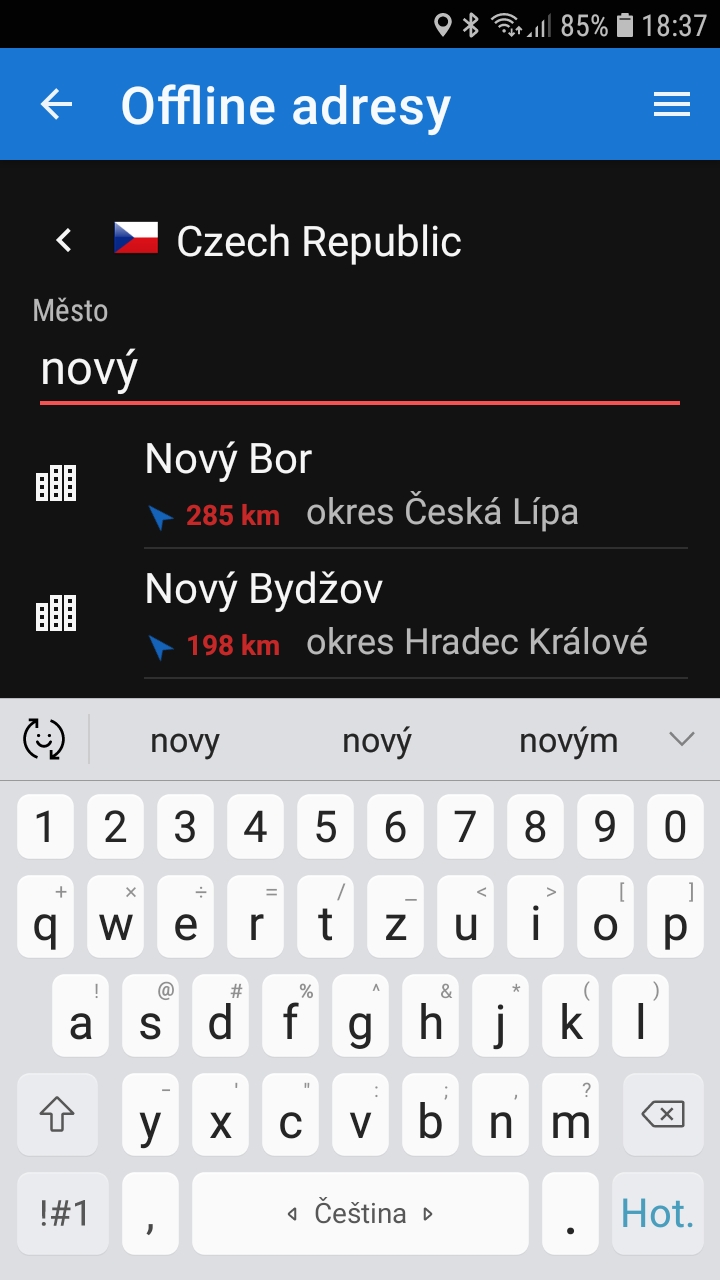The image size is (720, 1280).
Task: Choose the keyboard suggestion "novy"
Action: point(185,741)
